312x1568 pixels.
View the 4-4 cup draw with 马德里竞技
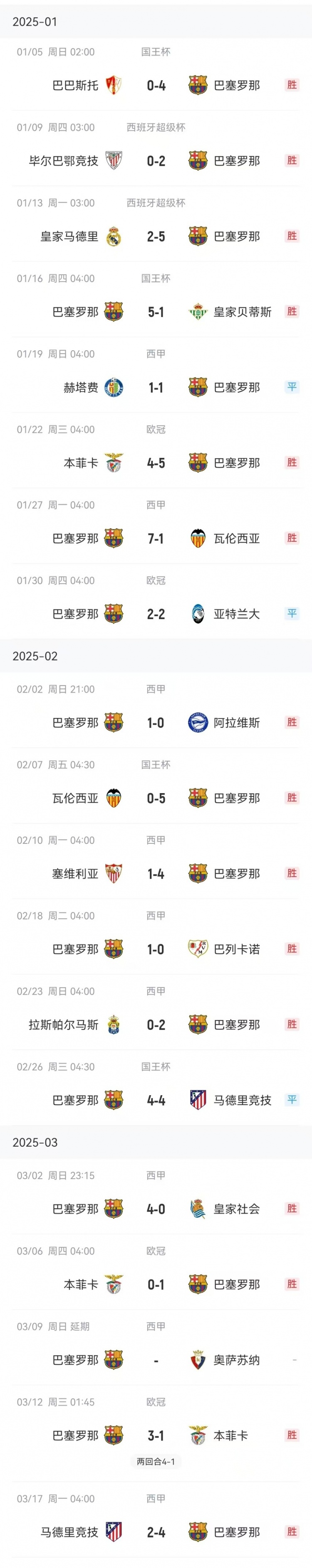coord(156,1100)
